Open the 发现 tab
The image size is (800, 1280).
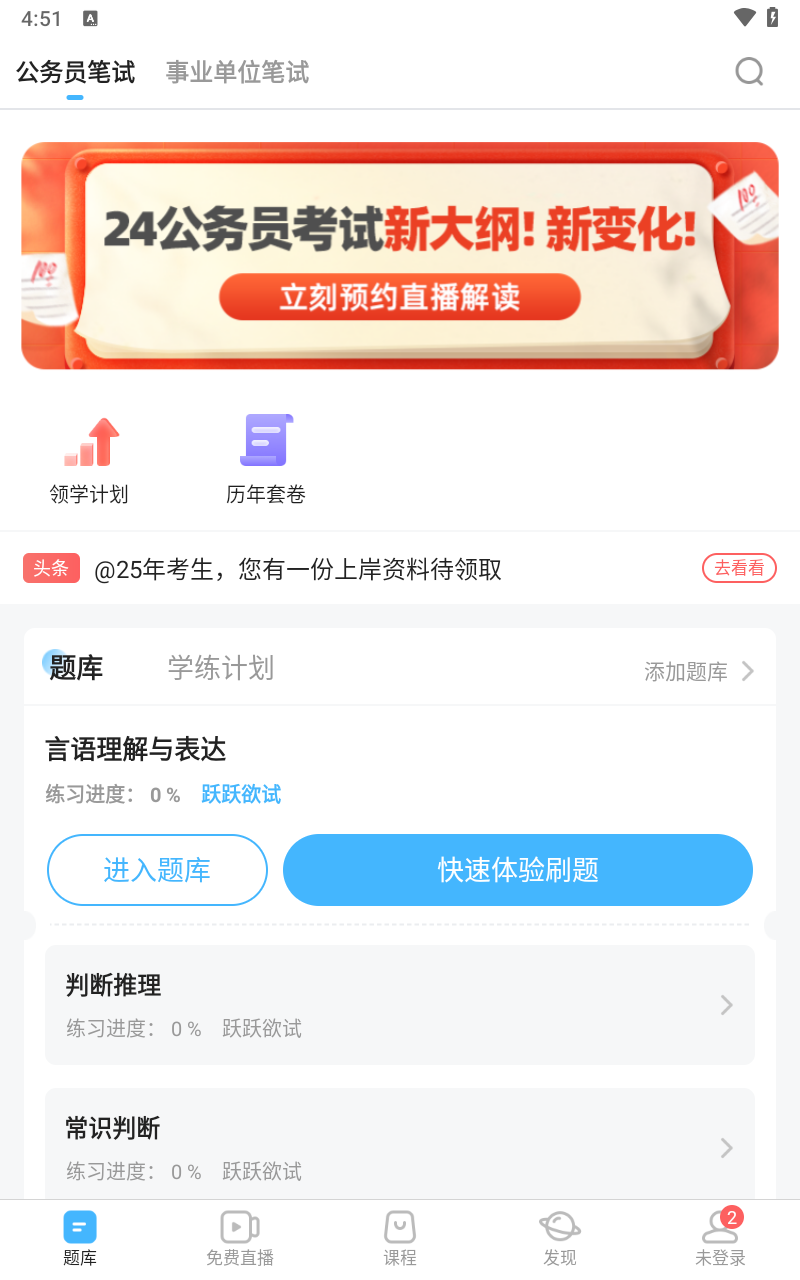click(x=560, y=1238)
